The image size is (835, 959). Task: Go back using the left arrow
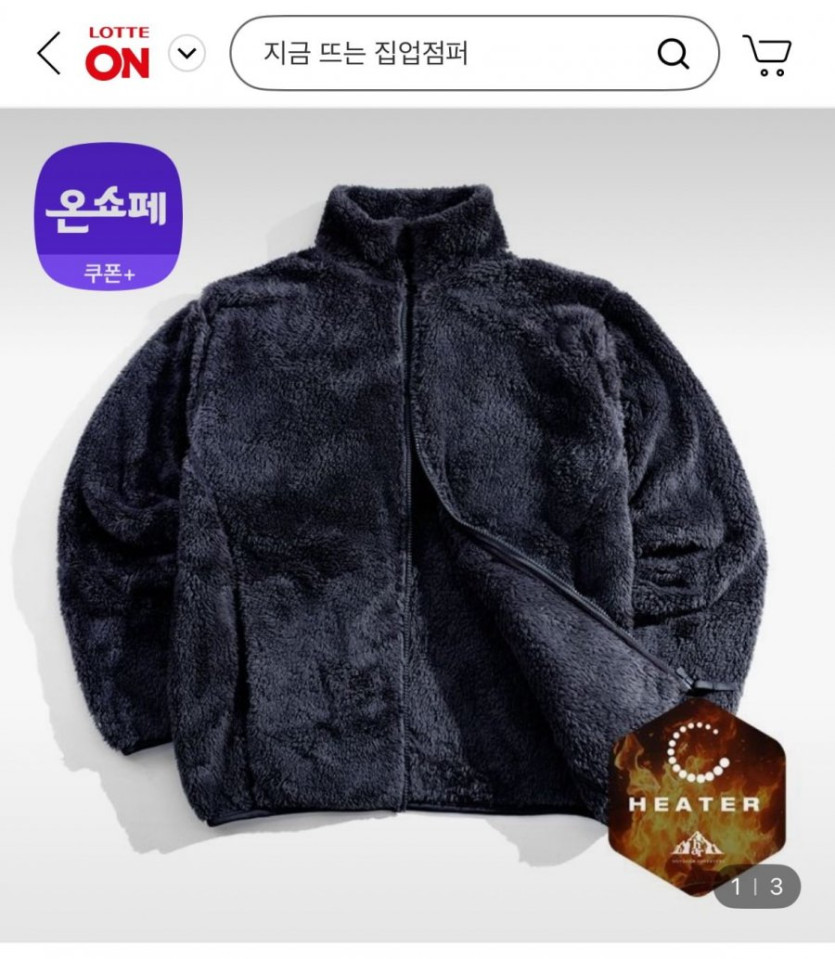coord(48,53)
